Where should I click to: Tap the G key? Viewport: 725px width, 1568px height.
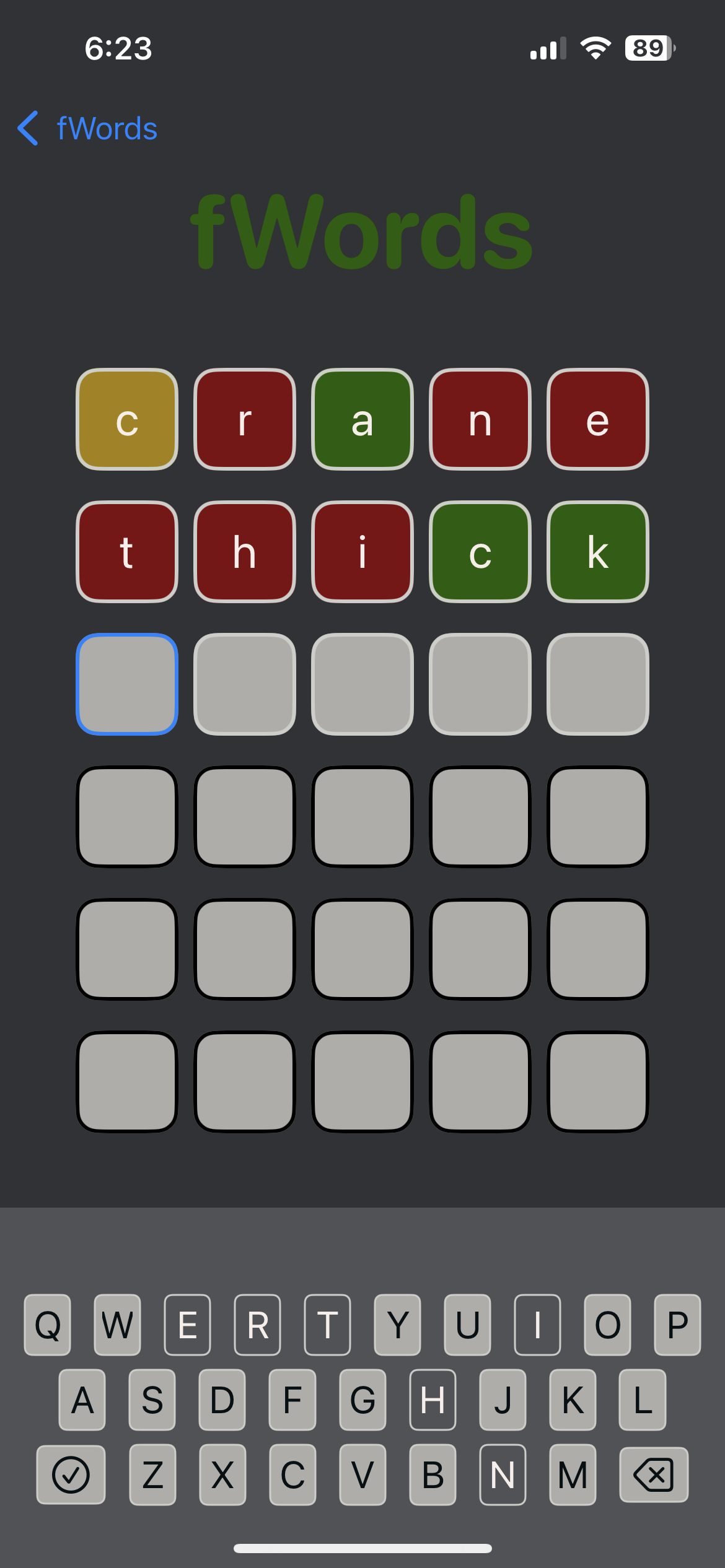tap(362, 1400)
